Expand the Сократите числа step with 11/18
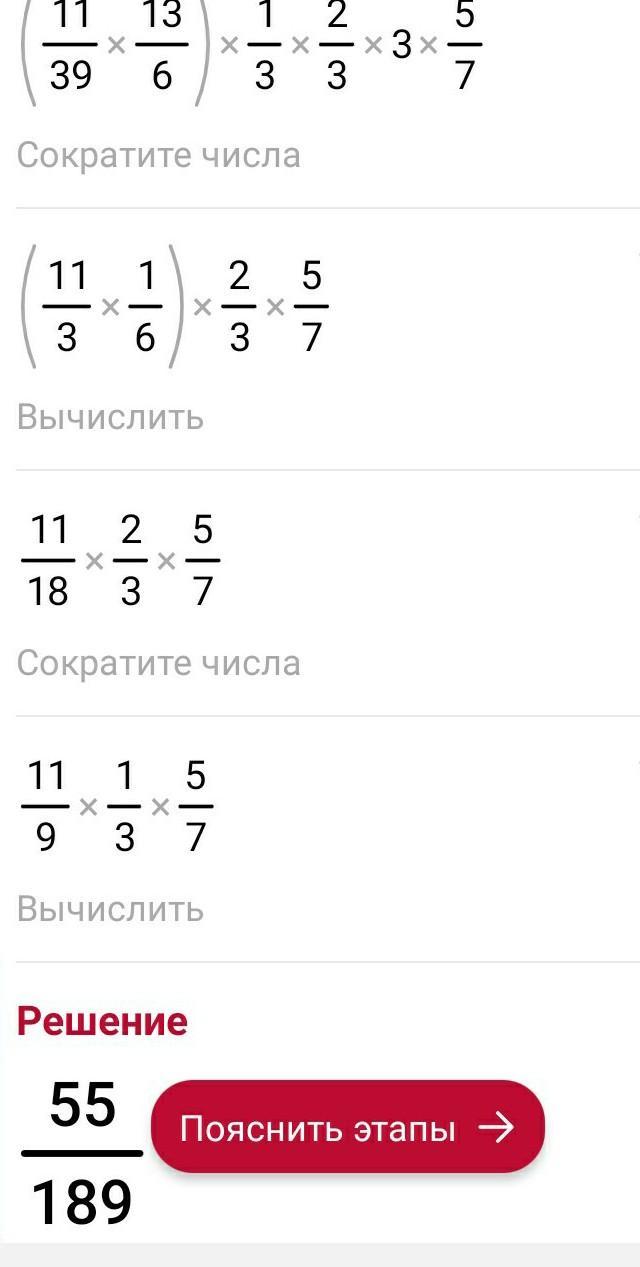 click(x=320, y=594)
